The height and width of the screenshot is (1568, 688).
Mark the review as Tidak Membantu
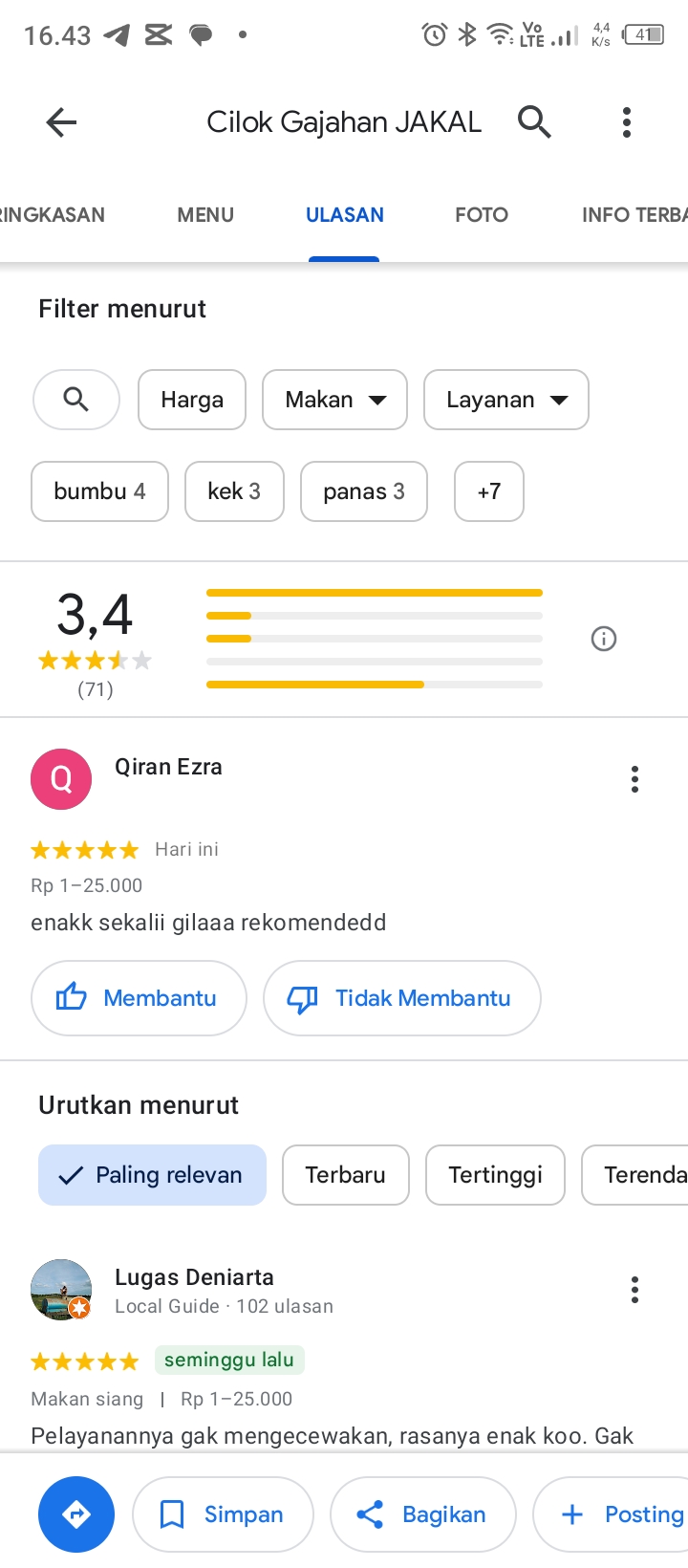point(401,998)
